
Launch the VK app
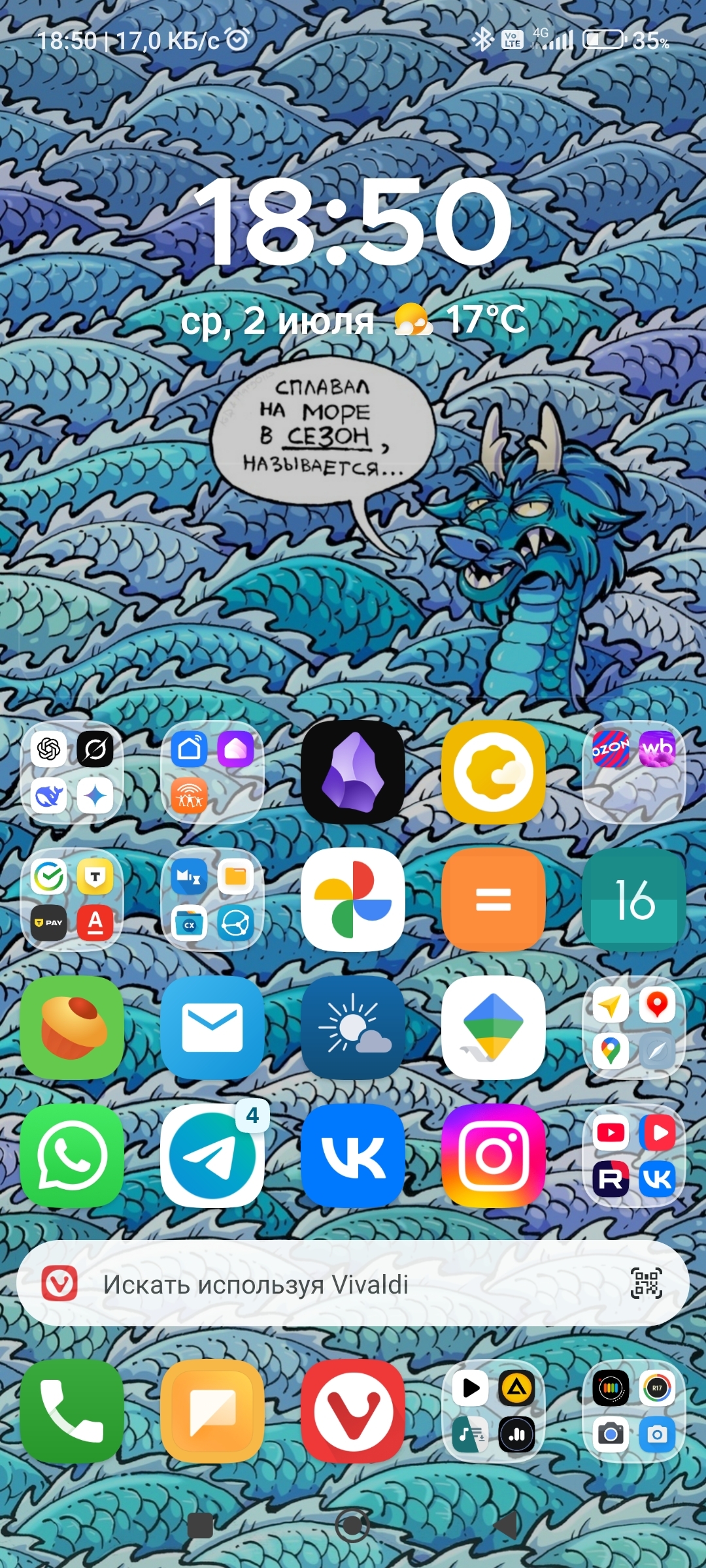[353, 1156]
